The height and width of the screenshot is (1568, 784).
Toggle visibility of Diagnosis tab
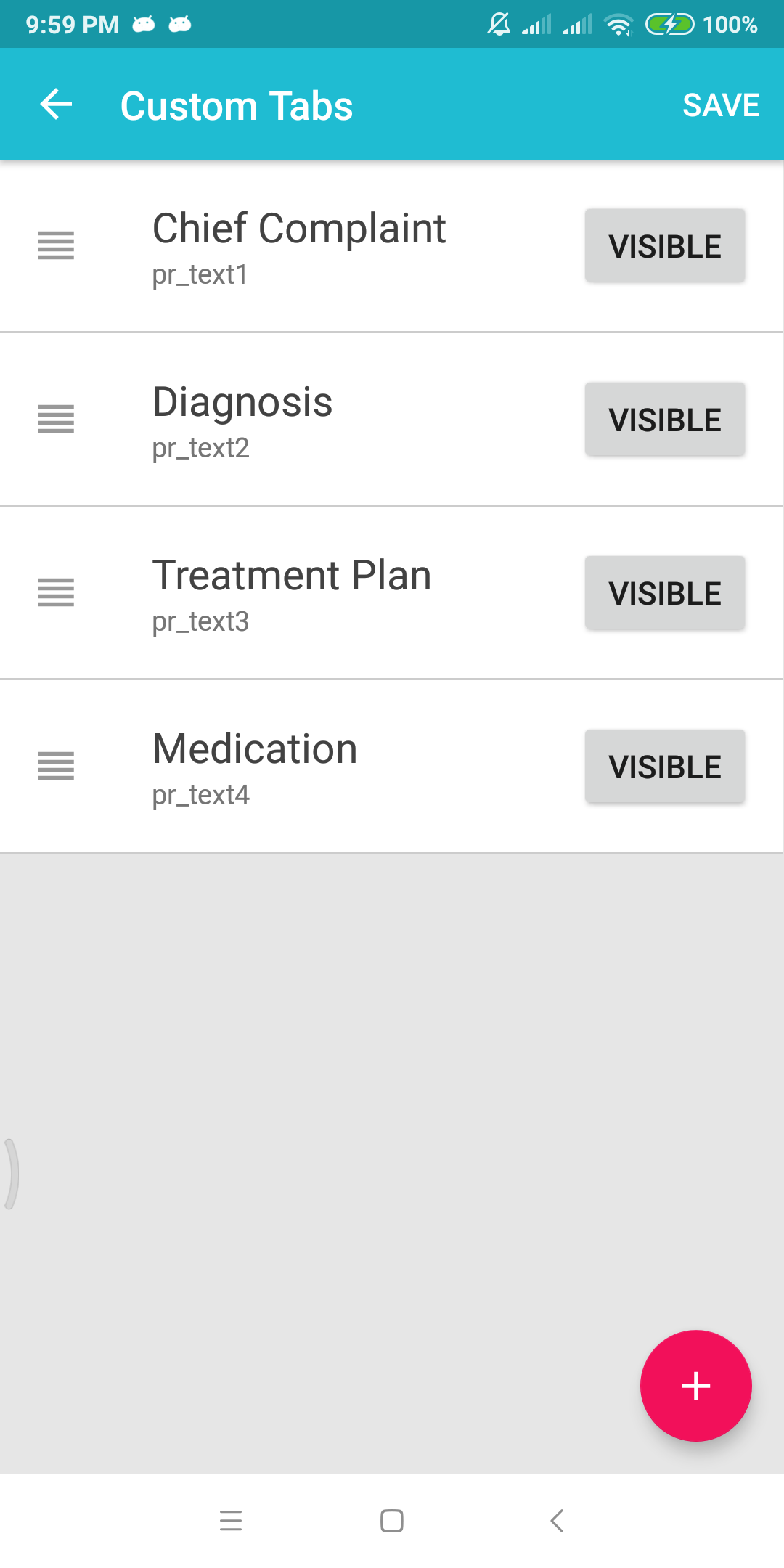coord(665,420)
